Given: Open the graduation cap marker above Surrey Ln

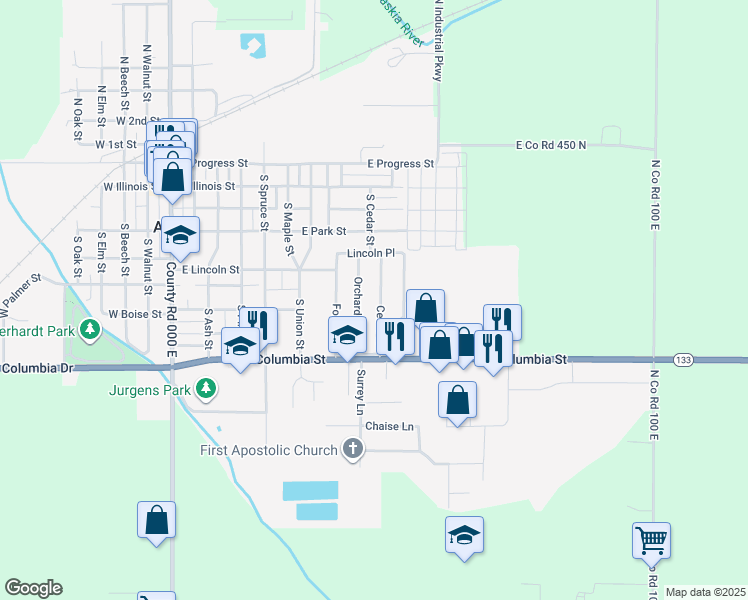Looking at the screenshot, I should pos(347,338).
